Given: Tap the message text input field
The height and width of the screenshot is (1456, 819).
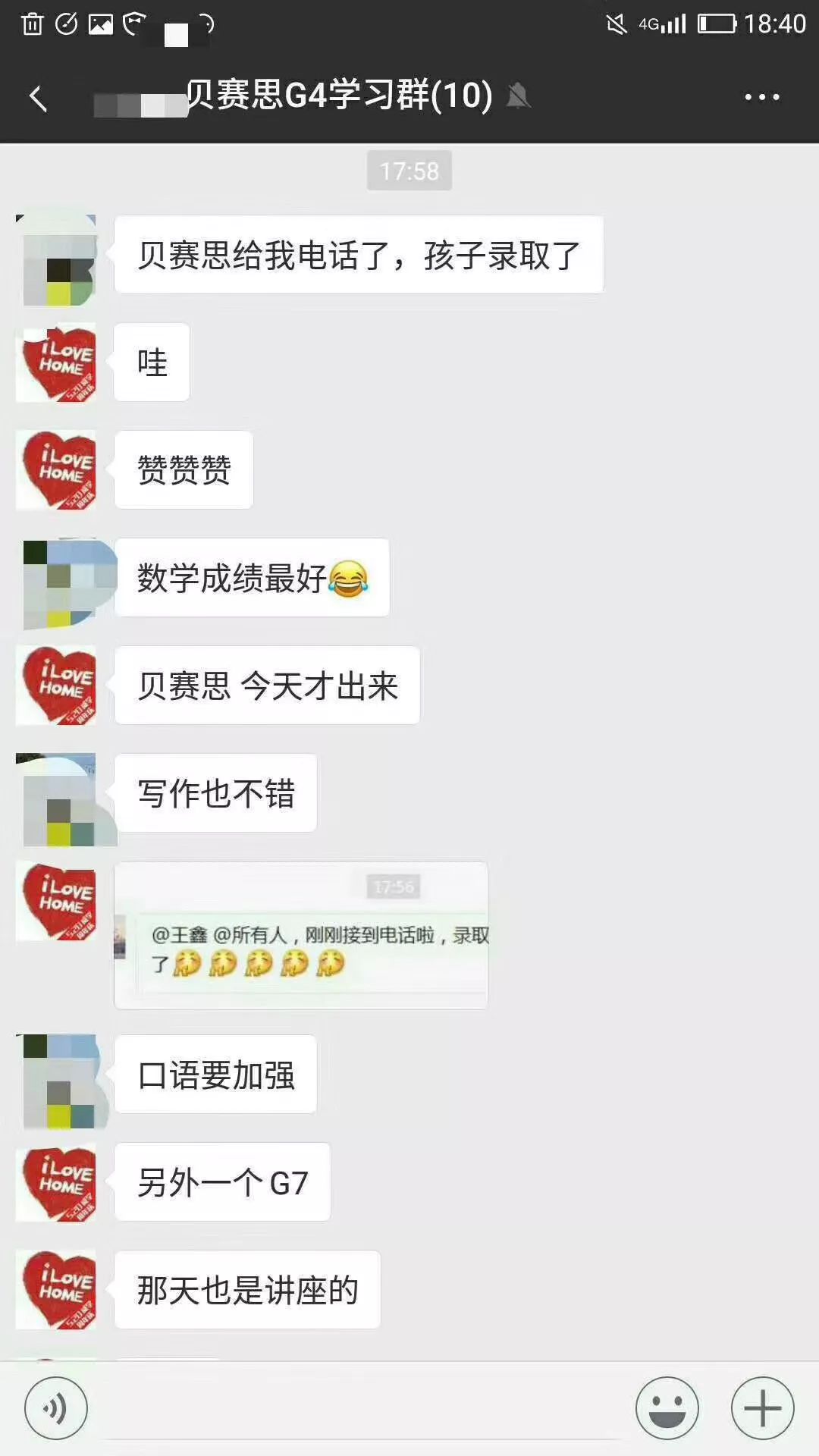Looking at the screenshot, I should tap(360, 1408).
